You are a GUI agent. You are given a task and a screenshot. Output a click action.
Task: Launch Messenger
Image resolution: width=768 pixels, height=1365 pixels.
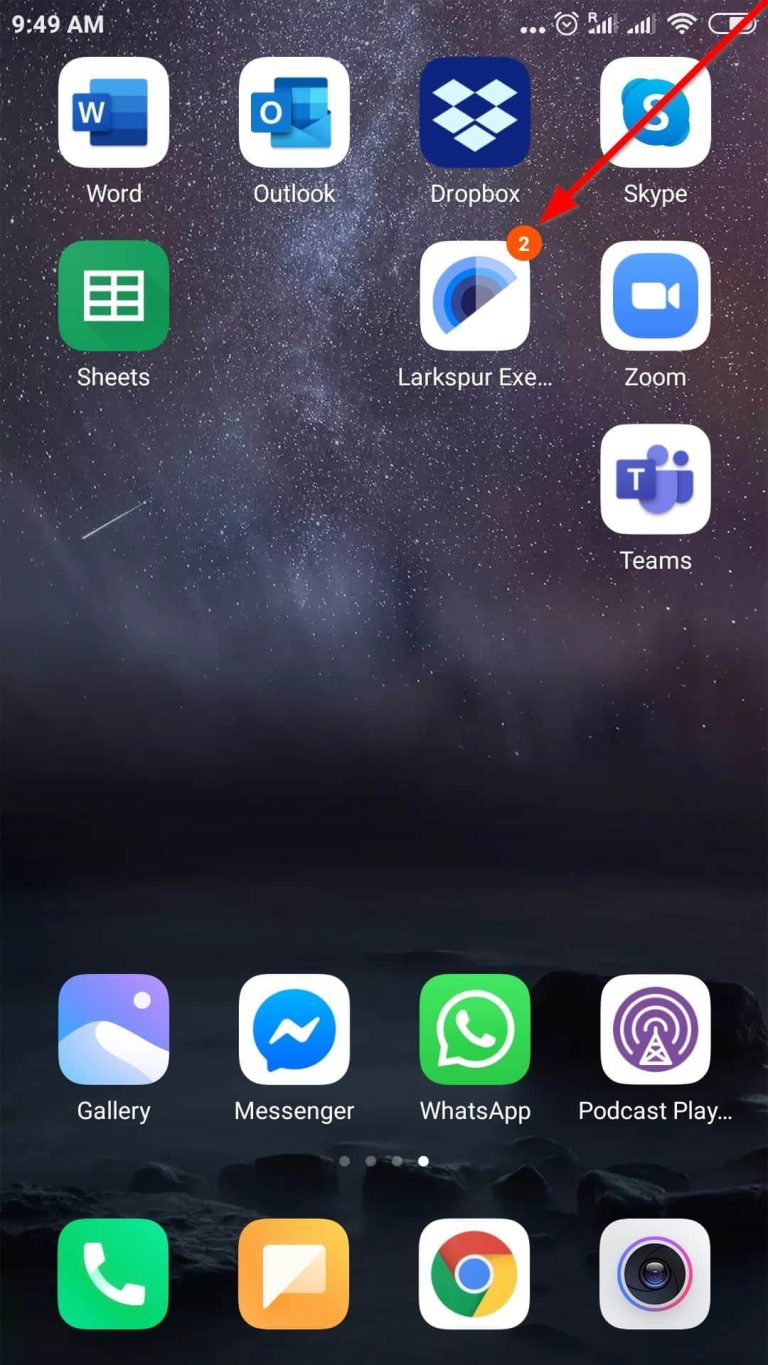point(294,1029)
